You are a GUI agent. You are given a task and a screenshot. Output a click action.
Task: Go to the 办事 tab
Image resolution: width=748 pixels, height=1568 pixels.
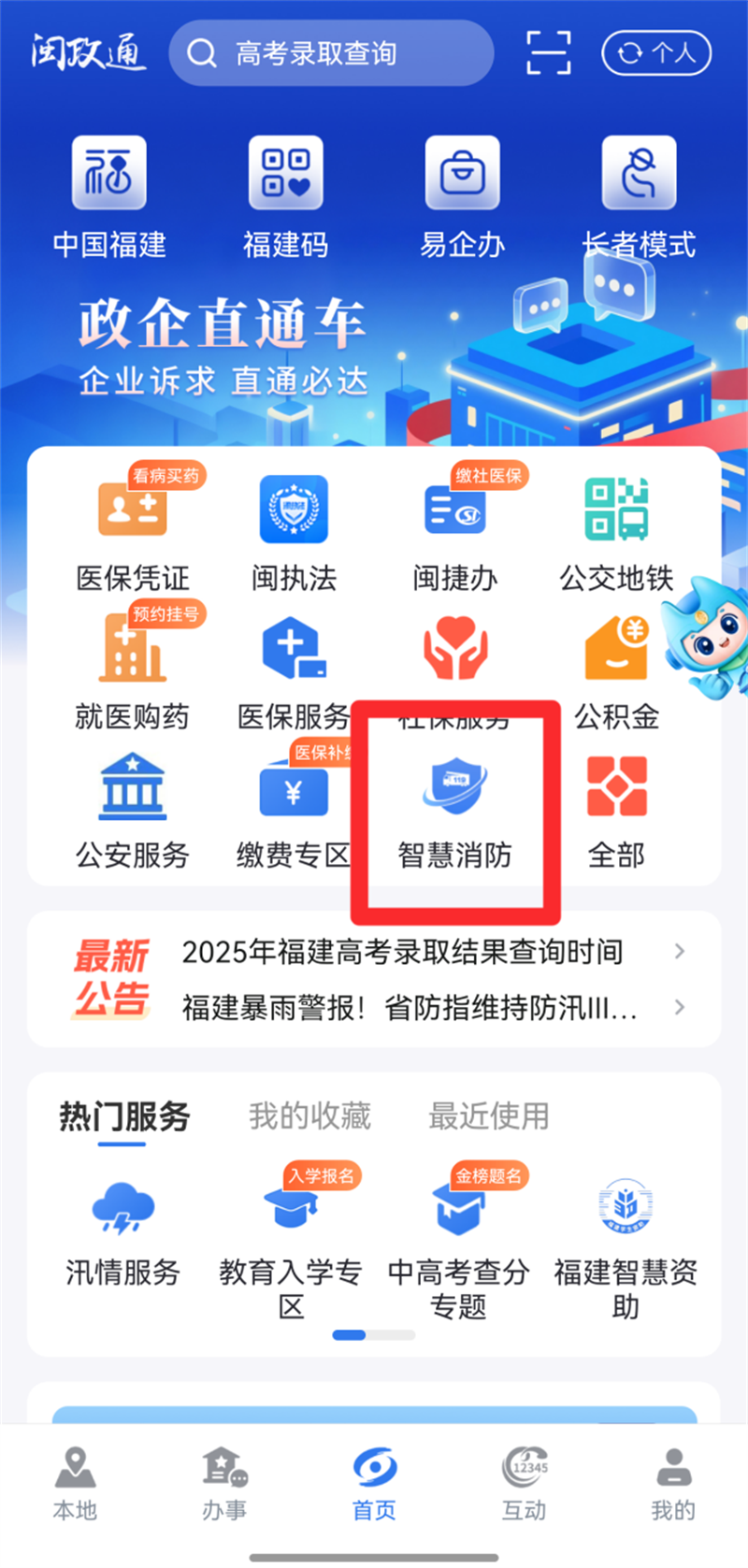click(224, 1484)
